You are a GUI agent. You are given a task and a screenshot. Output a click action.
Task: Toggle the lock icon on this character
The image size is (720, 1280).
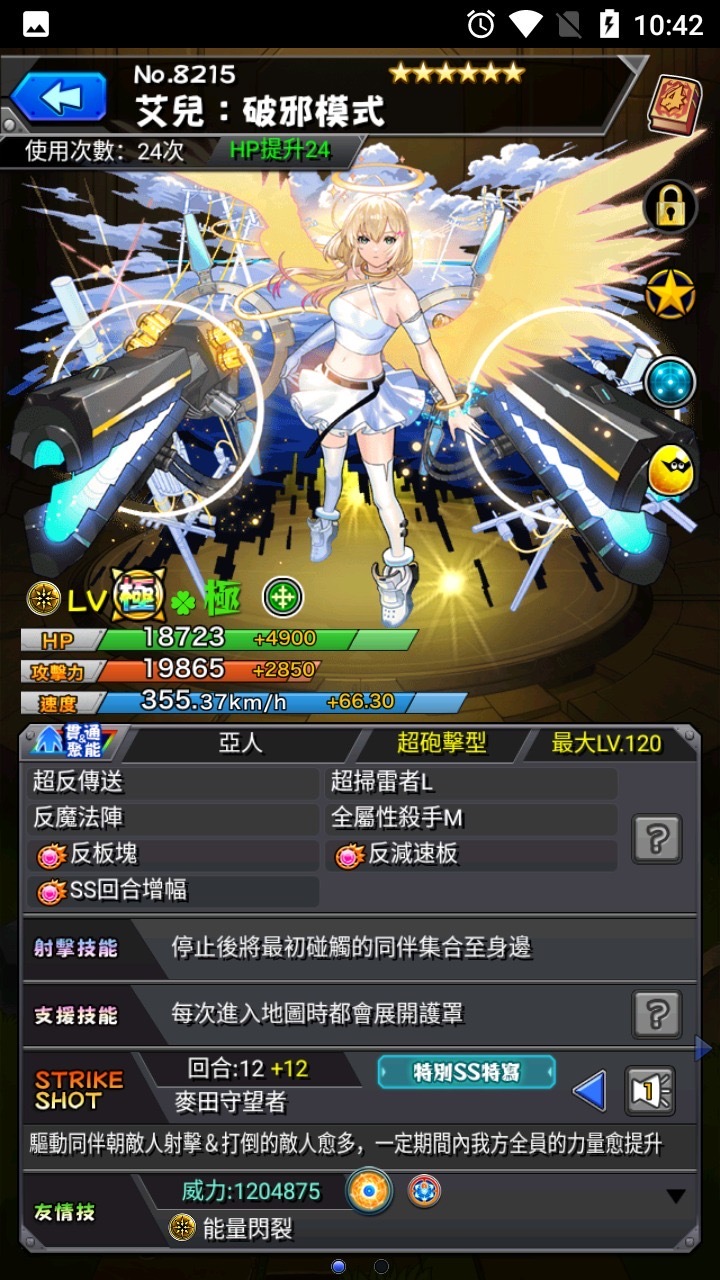coord(669,207)
